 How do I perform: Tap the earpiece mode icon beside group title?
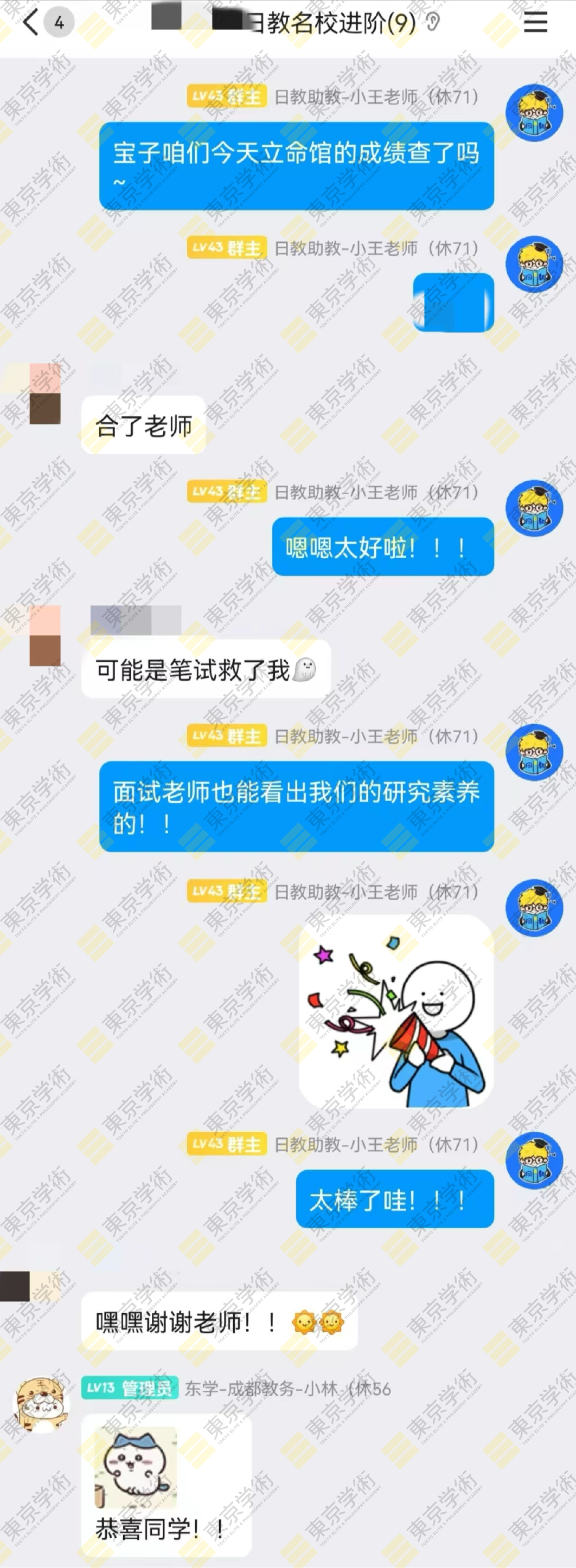[x=433, y=23]
